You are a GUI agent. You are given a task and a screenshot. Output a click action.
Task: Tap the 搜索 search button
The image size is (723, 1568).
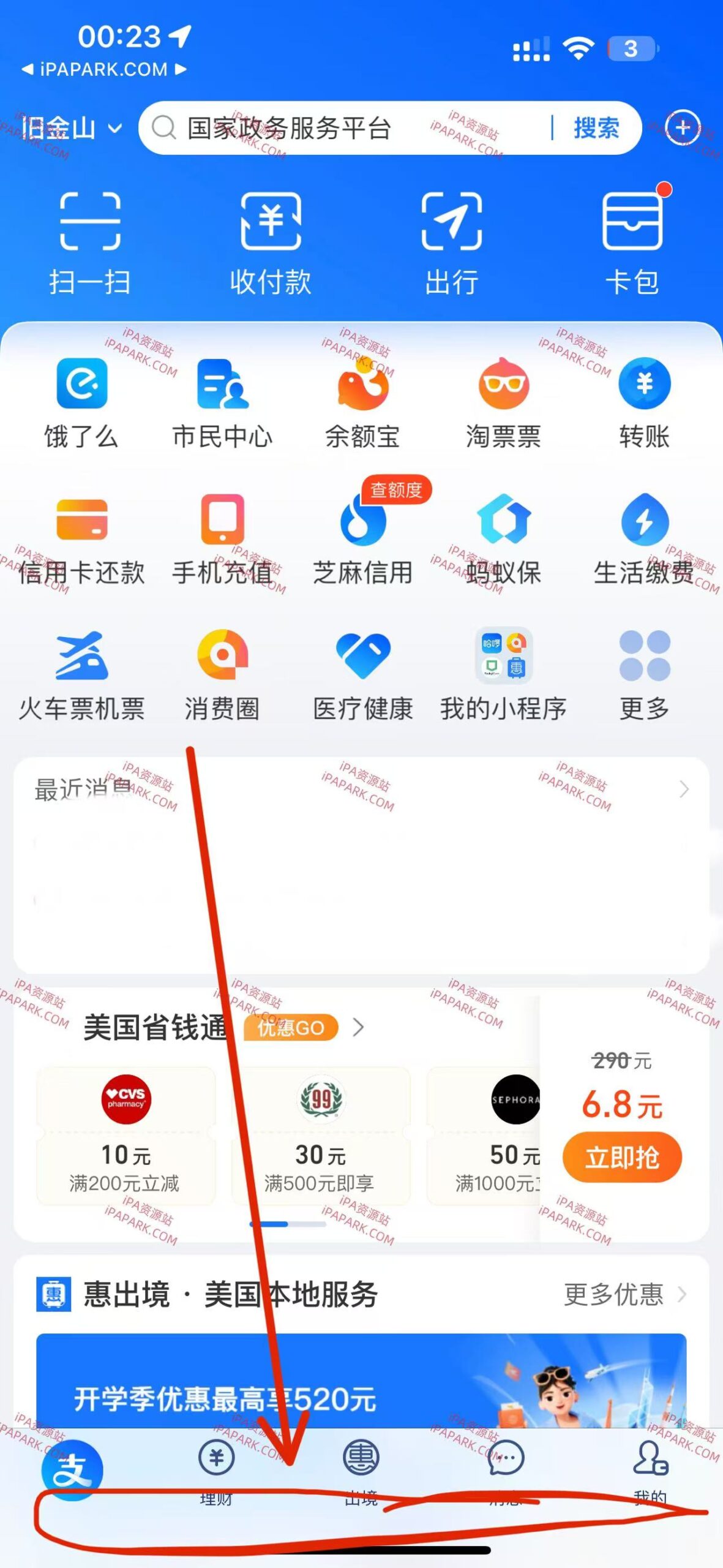click(x=595, y=127)
